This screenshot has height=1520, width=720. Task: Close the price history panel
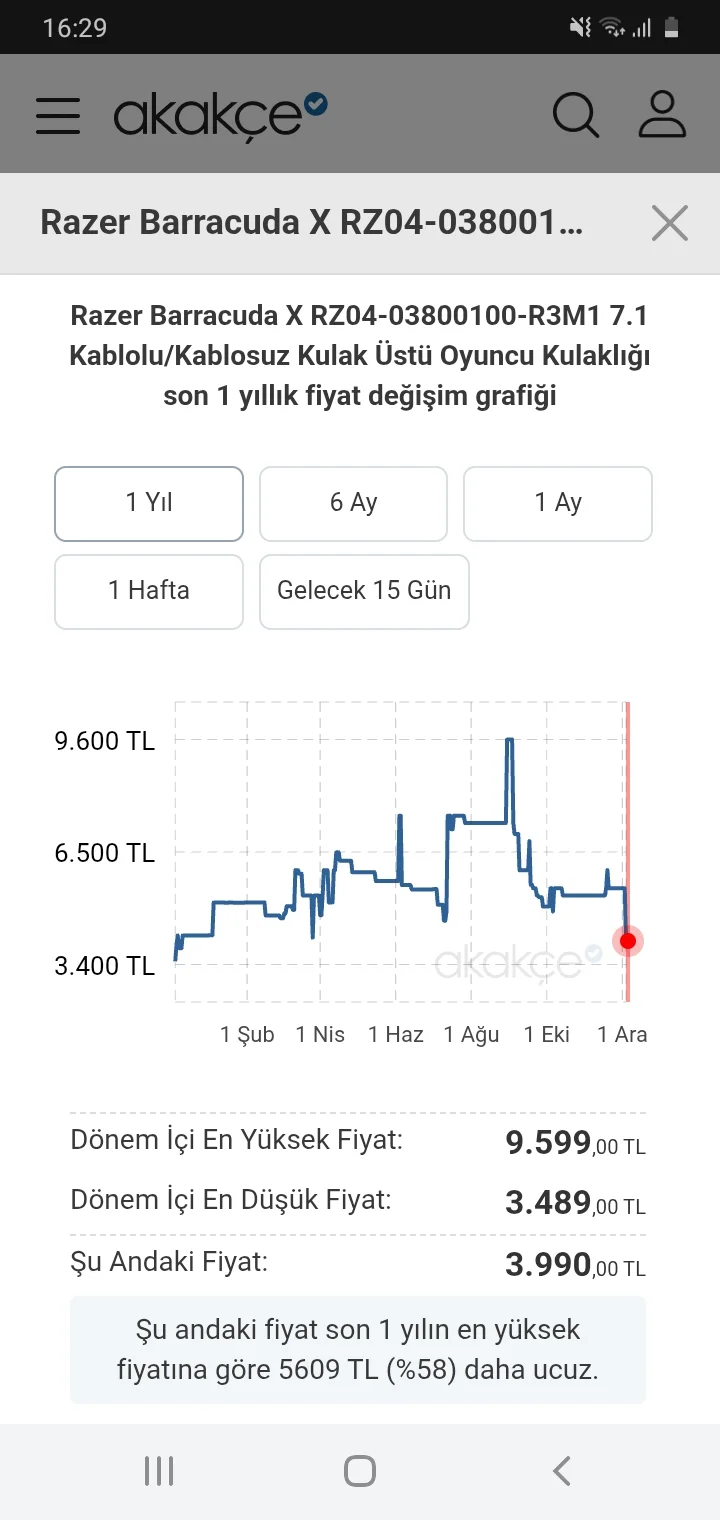coord(669,223)
